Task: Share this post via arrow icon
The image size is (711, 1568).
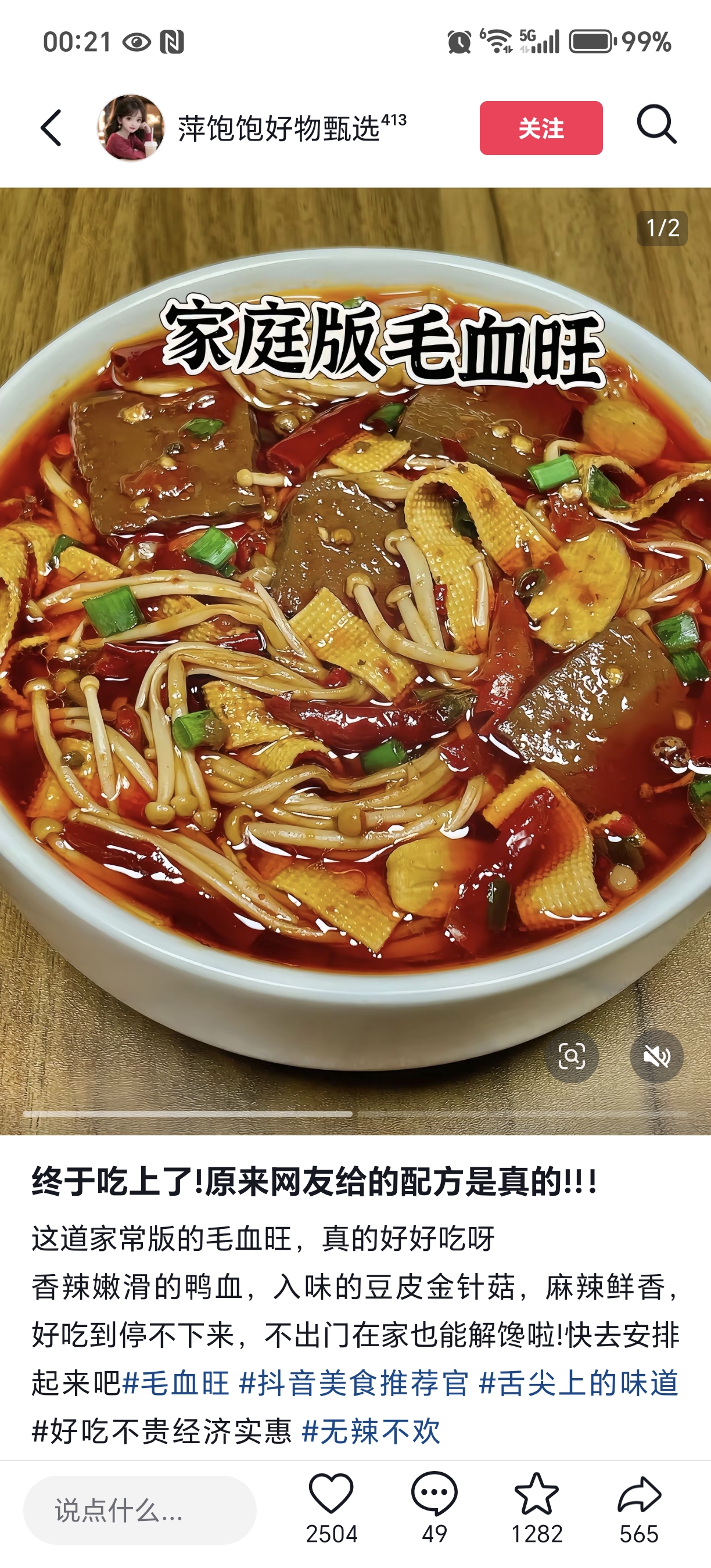Action: tap(638, 1508)
